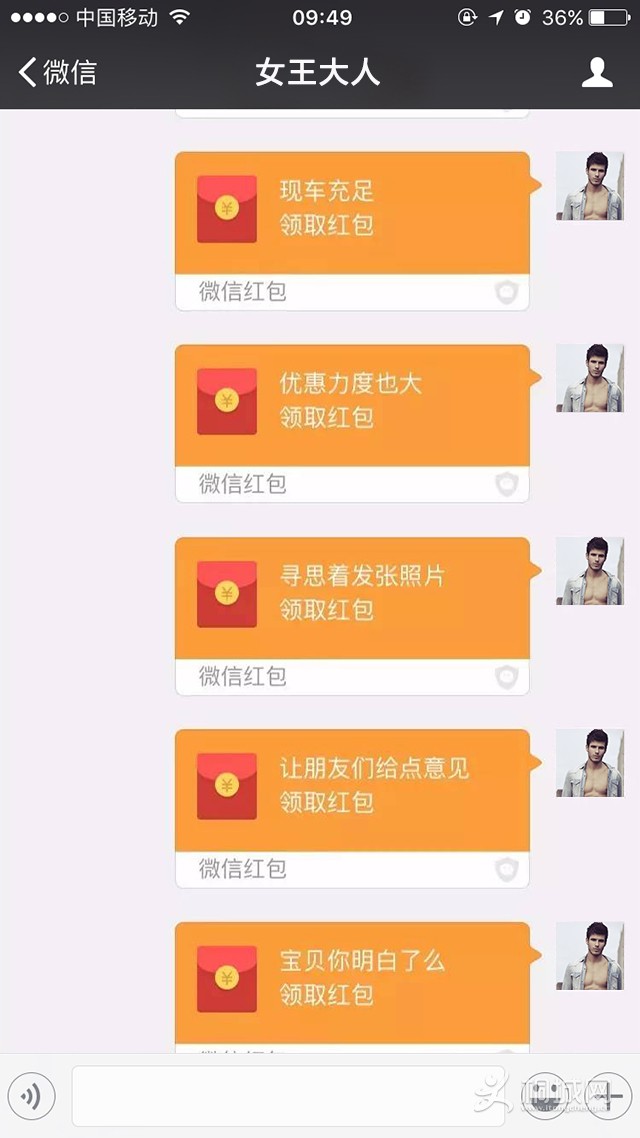This screenshot has height=1138, width=640.
Task: Open the contact profile icon
Action: 597,72
